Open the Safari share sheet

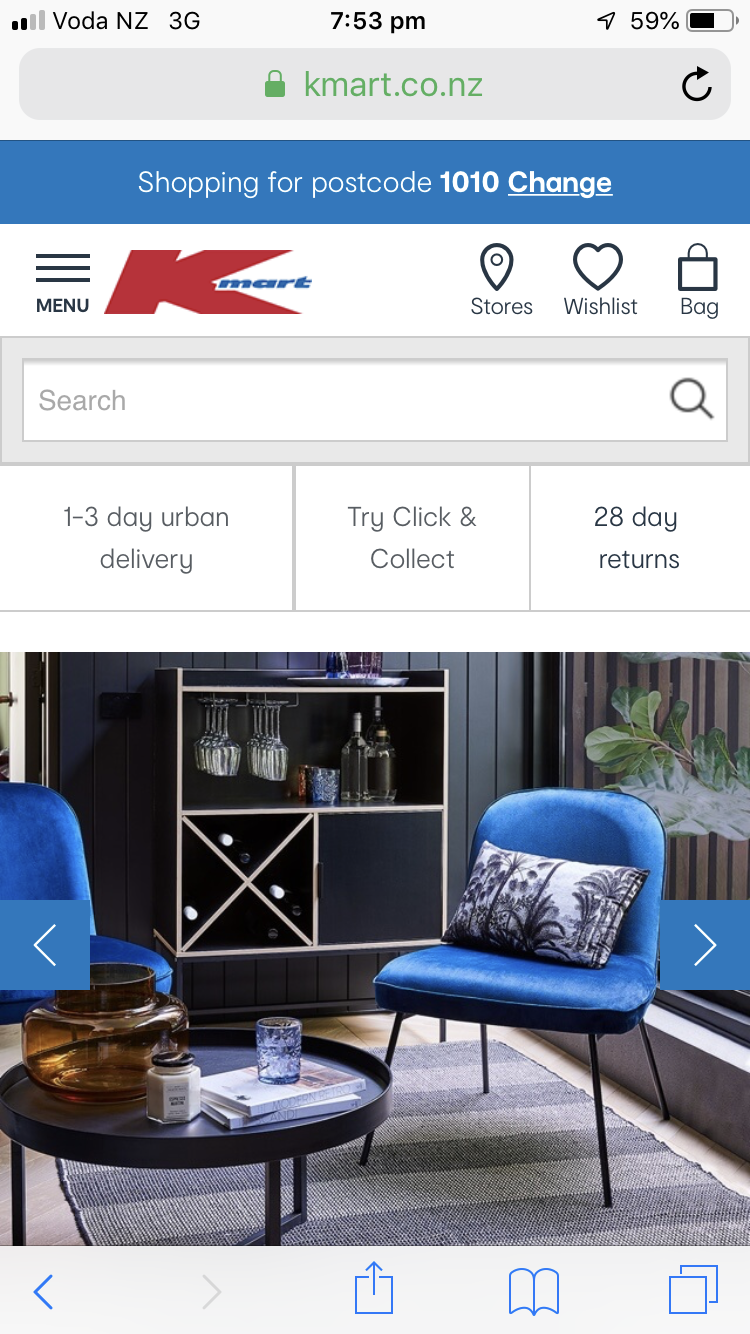pyautogui.click(x=374, y=1288)
